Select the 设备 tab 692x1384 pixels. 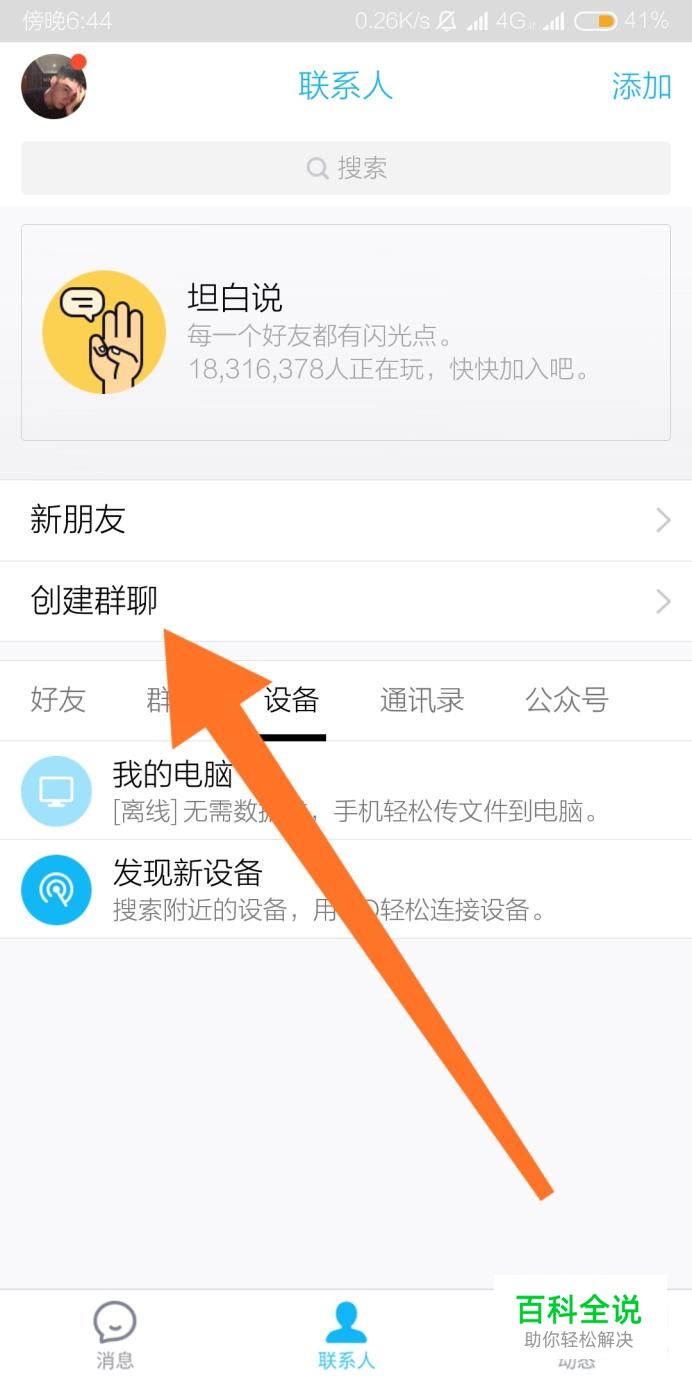click(291, 700)
